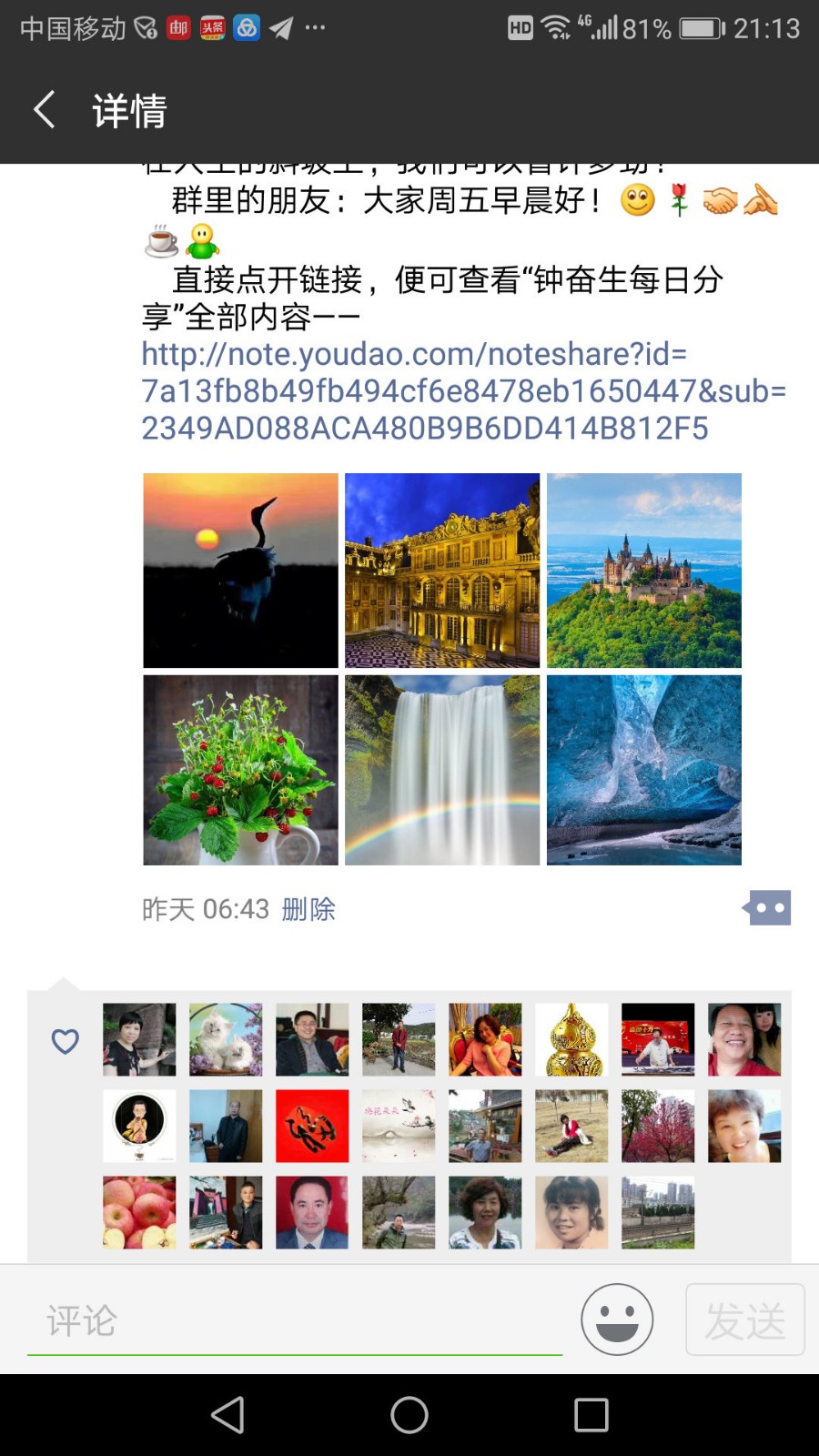
Task: Open the golden gourd avatar in likes
Action: click(571, 1039)
